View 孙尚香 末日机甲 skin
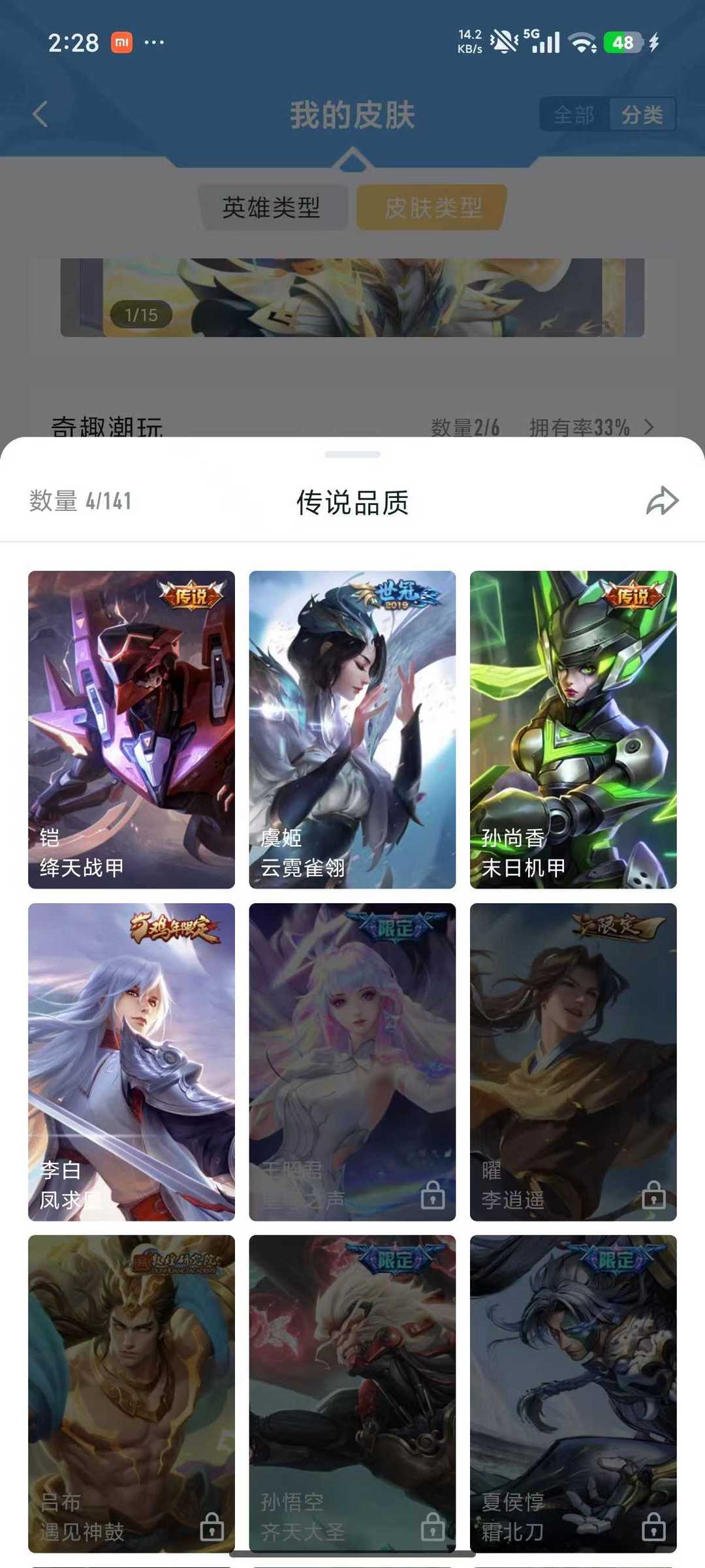The width and height of the screenshot is (705, 1568). tap(572, 729)
